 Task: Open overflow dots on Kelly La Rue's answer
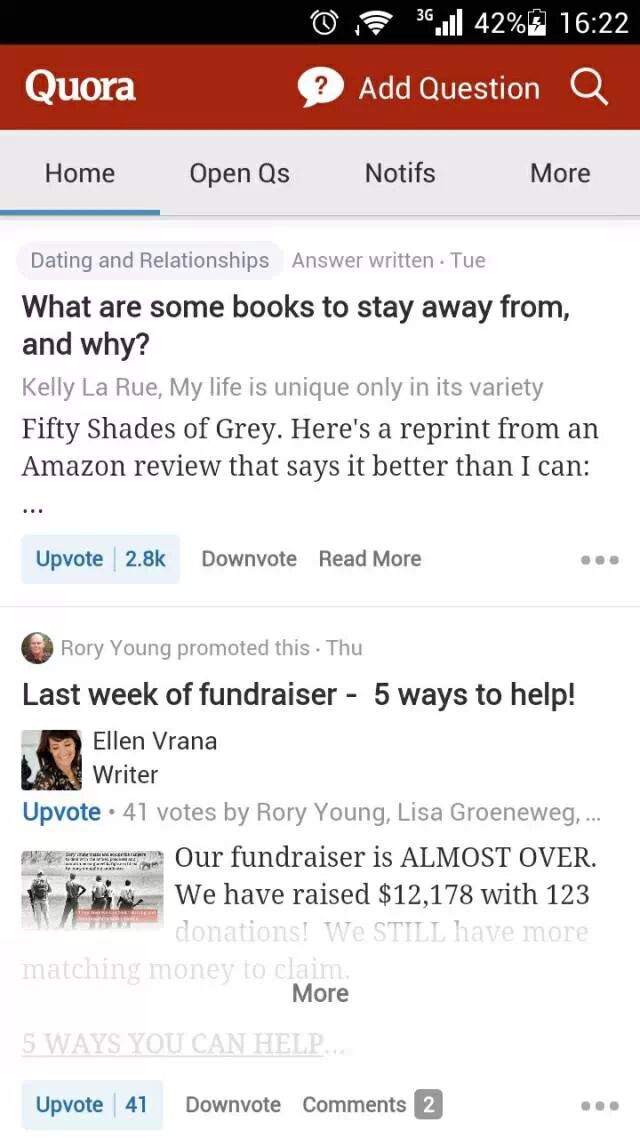599,560
